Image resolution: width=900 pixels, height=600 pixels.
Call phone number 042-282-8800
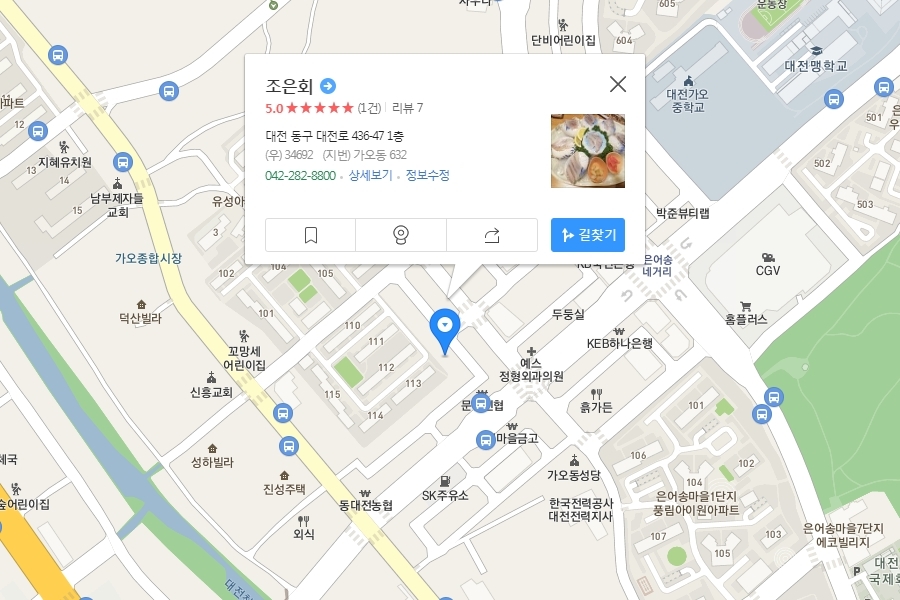(x=300, y=175)
